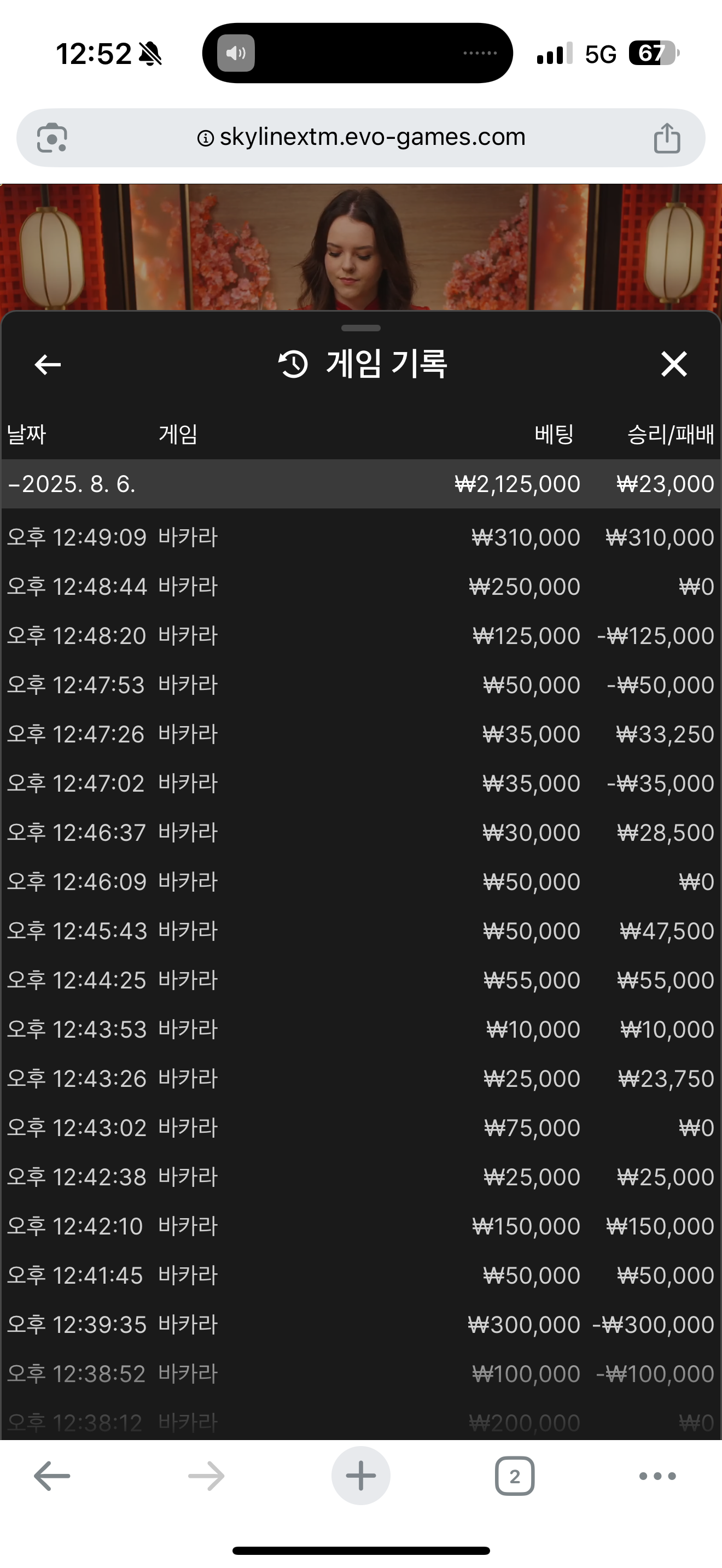
Task: View the 오후 12:45:43 바카라 round
Action: [361, 931]
